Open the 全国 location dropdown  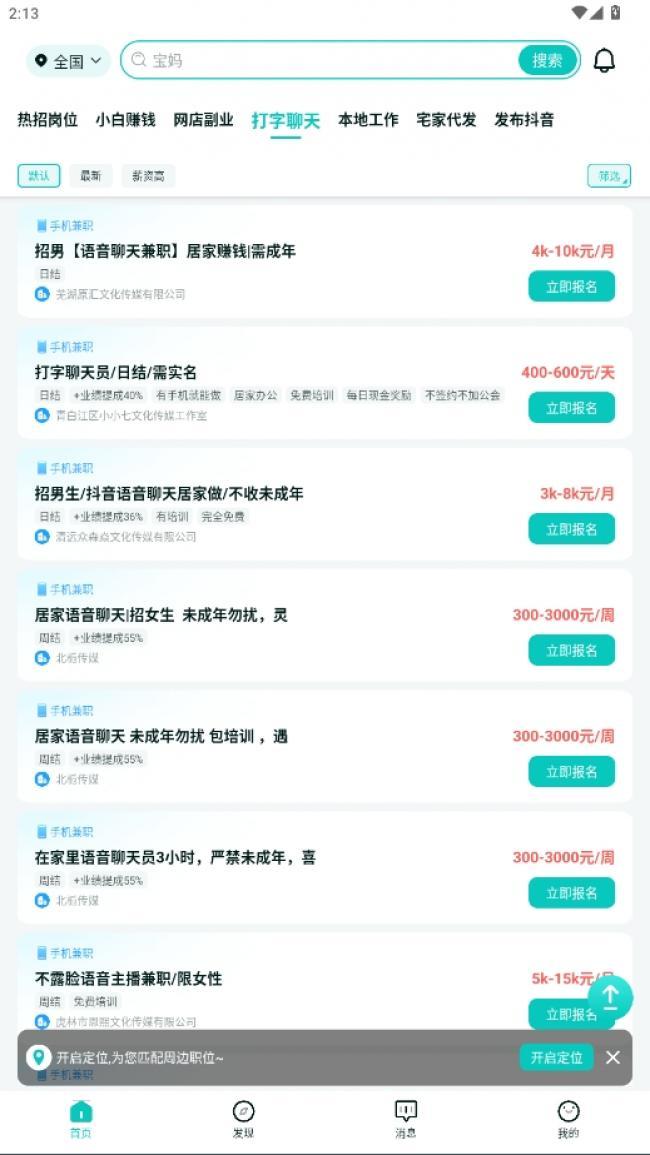68,61
